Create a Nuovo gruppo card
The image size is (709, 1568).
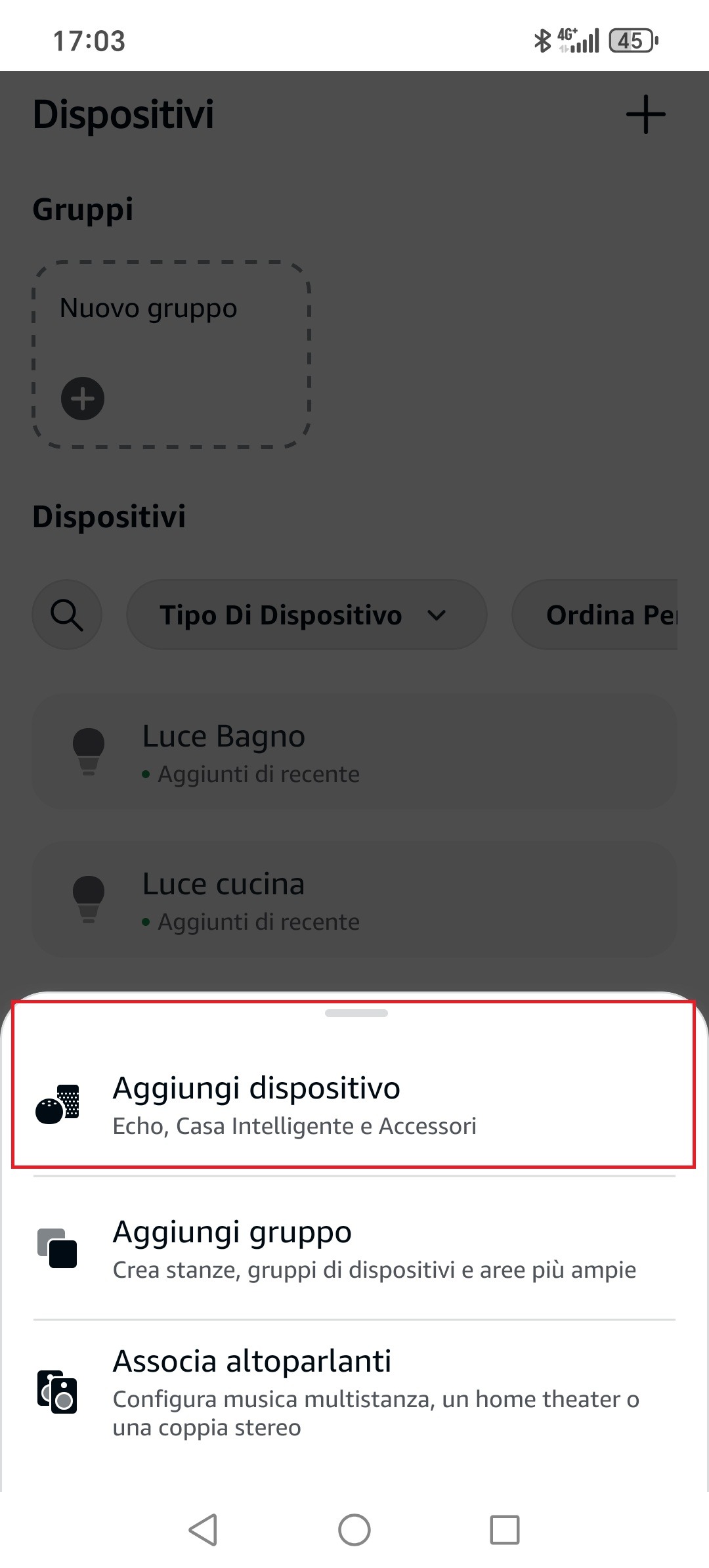(171, 355)
